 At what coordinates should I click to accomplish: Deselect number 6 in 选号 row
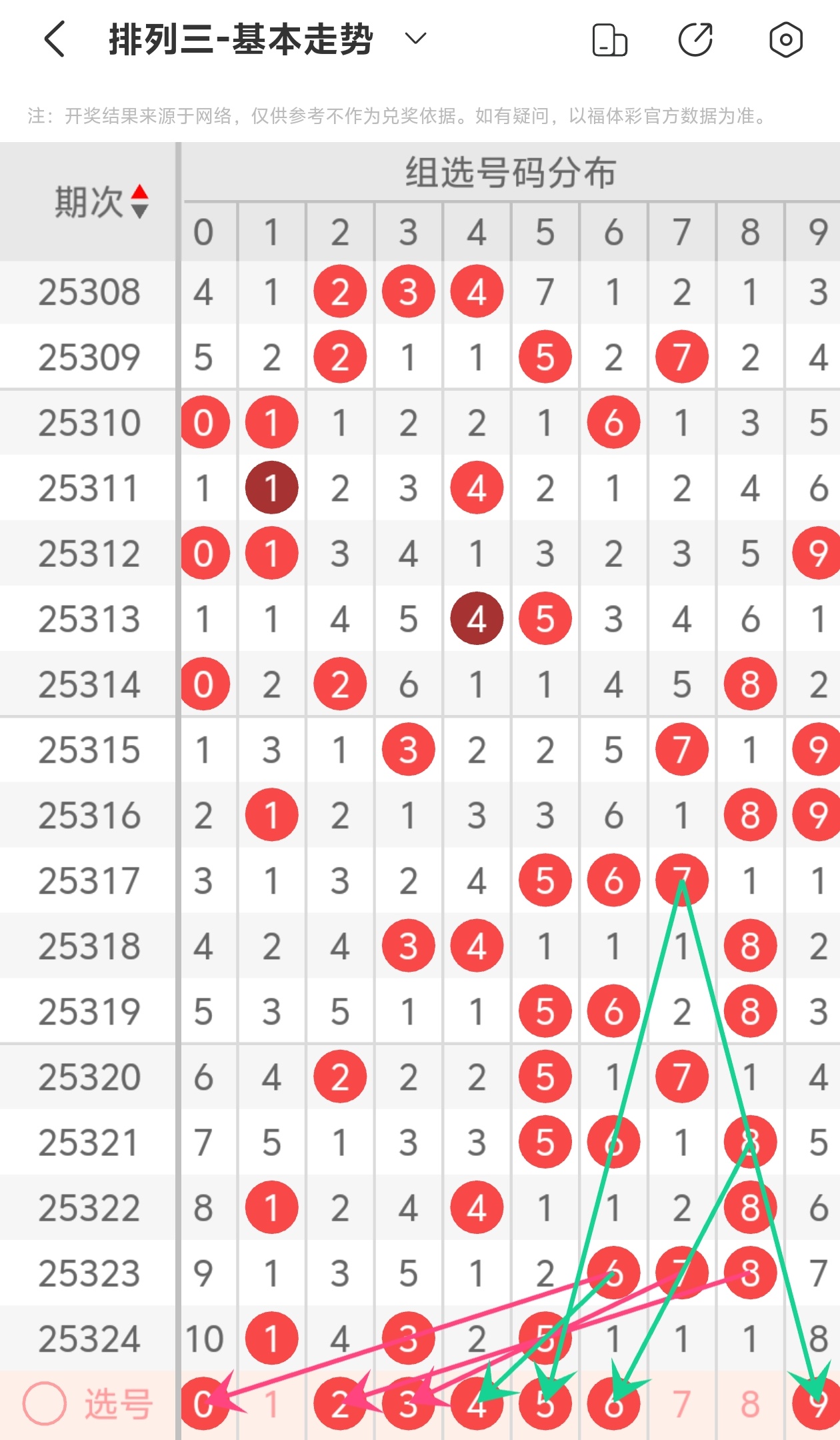point(613,1404)
